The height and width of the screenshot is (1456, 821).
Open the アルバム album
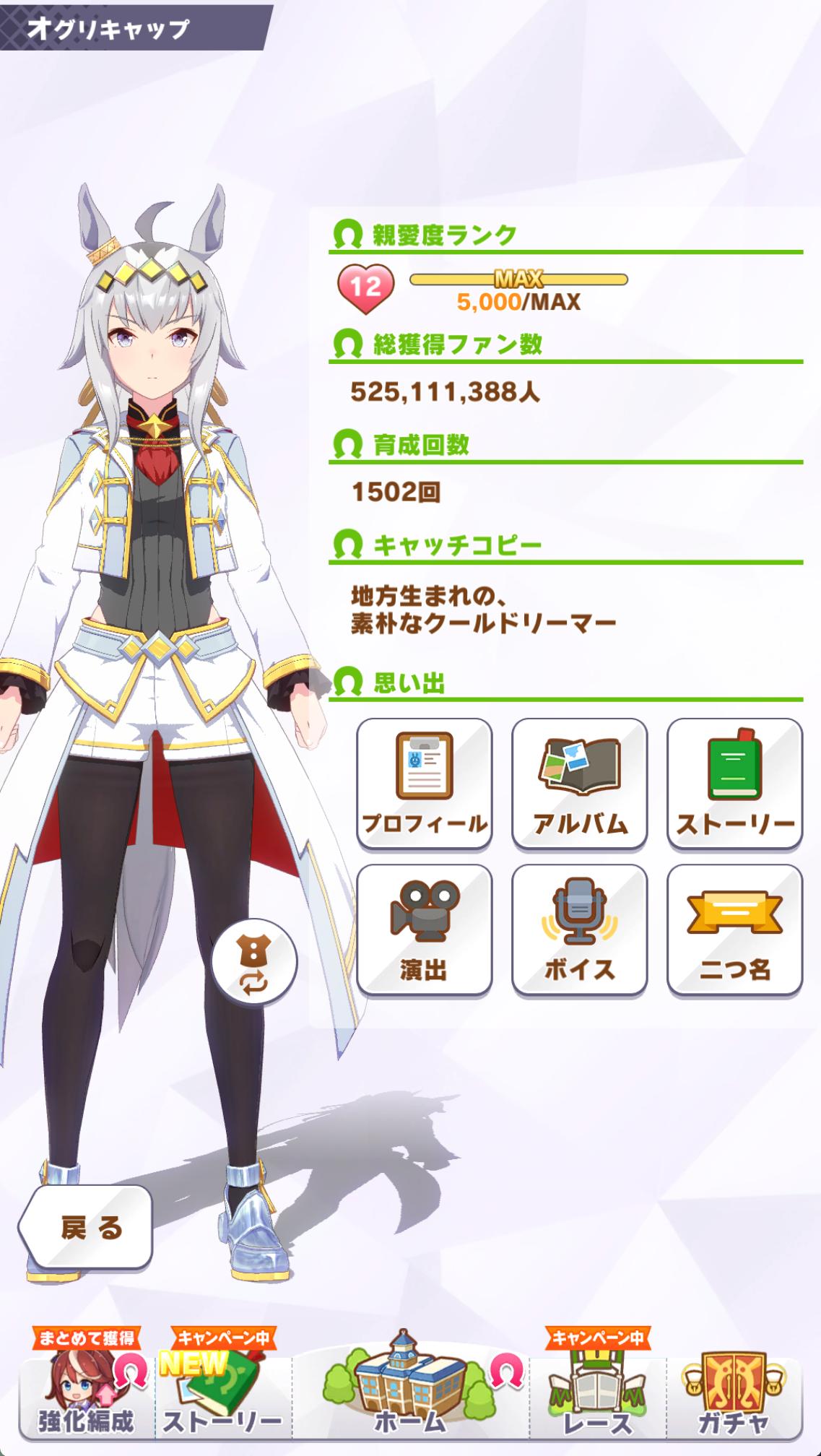point(579,784)
